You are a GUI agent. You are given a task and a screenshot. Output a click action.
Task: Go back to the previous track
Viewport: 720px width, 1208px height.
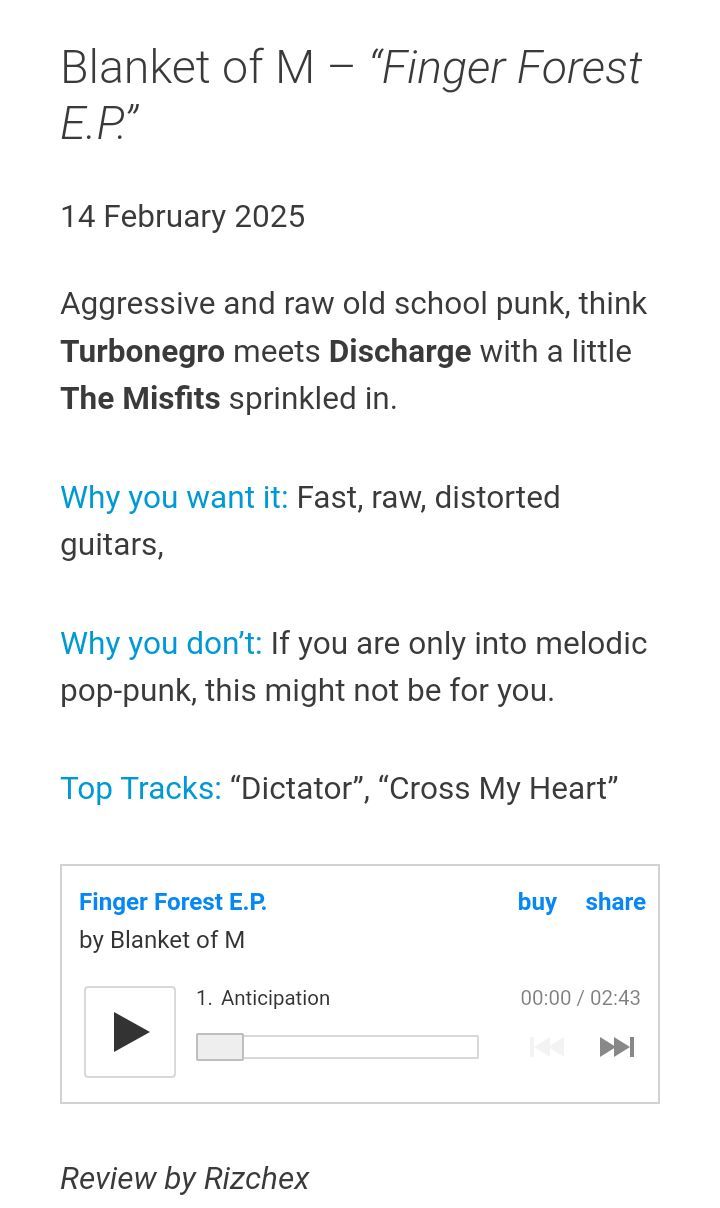(x=547, y=1047)
